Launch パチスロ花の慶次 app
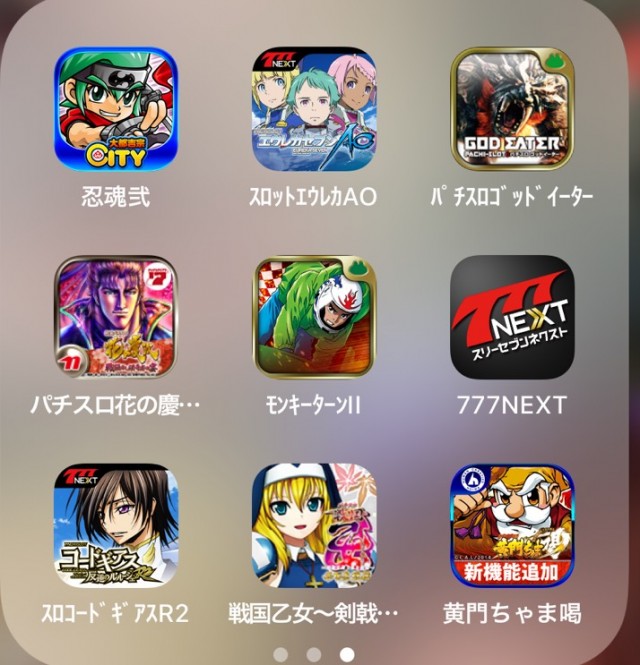The image size is (640, 665). [x=115, y=317]
